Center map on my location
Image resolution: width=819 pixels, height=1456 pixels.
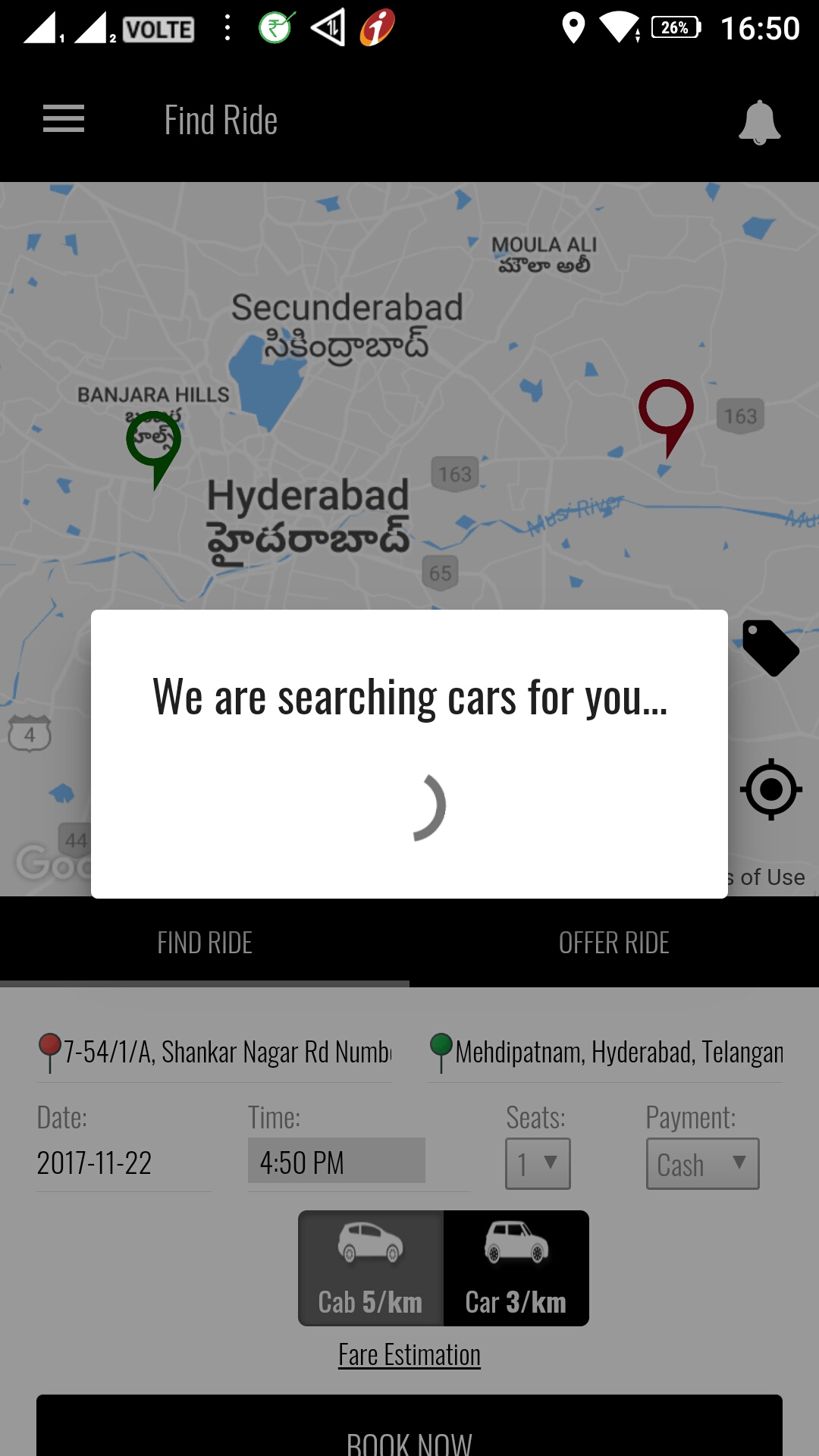pyautogui.click(x=770, y=789)
